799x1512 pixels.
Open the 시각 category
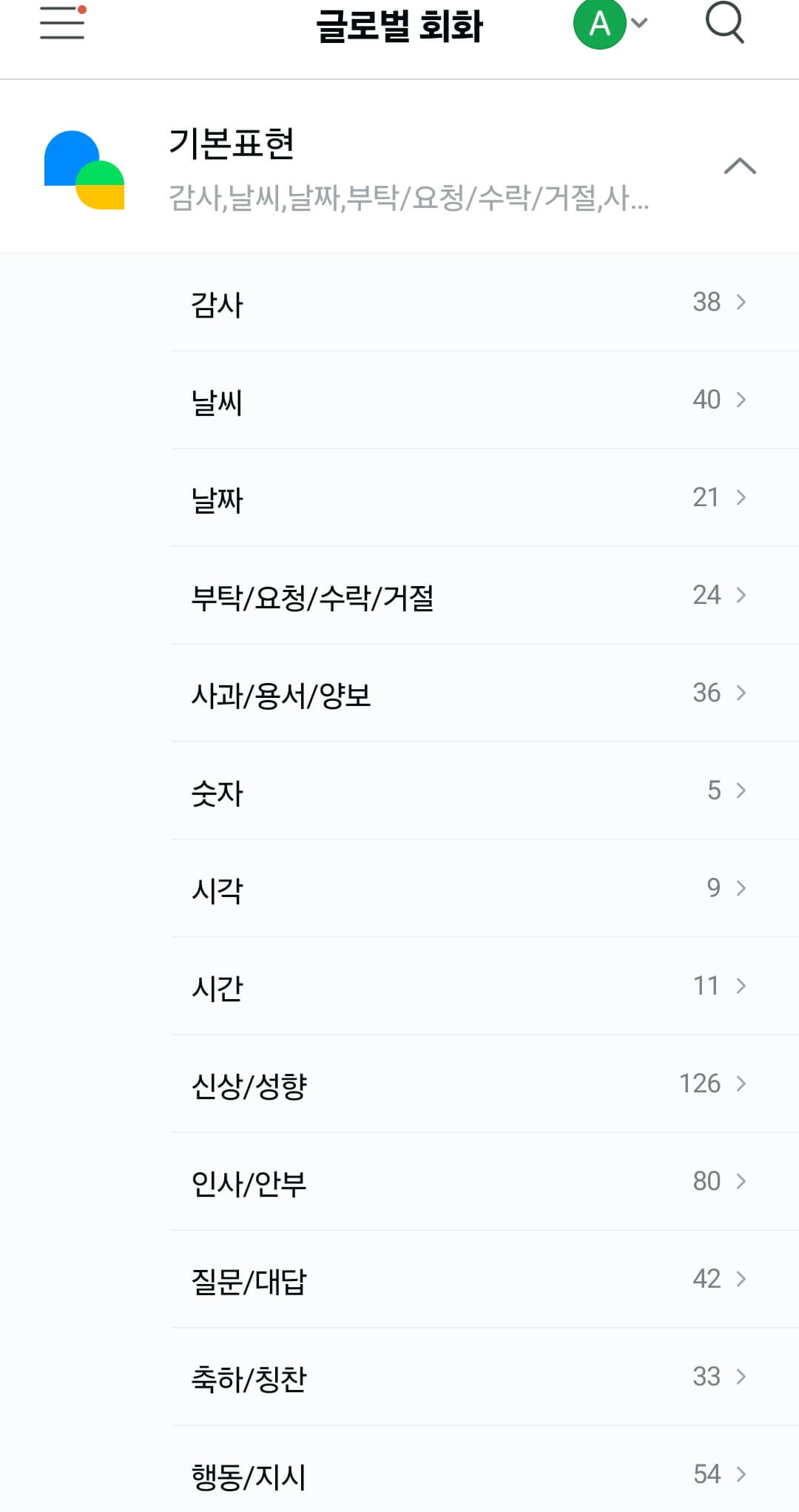click(x=459, y=887)
